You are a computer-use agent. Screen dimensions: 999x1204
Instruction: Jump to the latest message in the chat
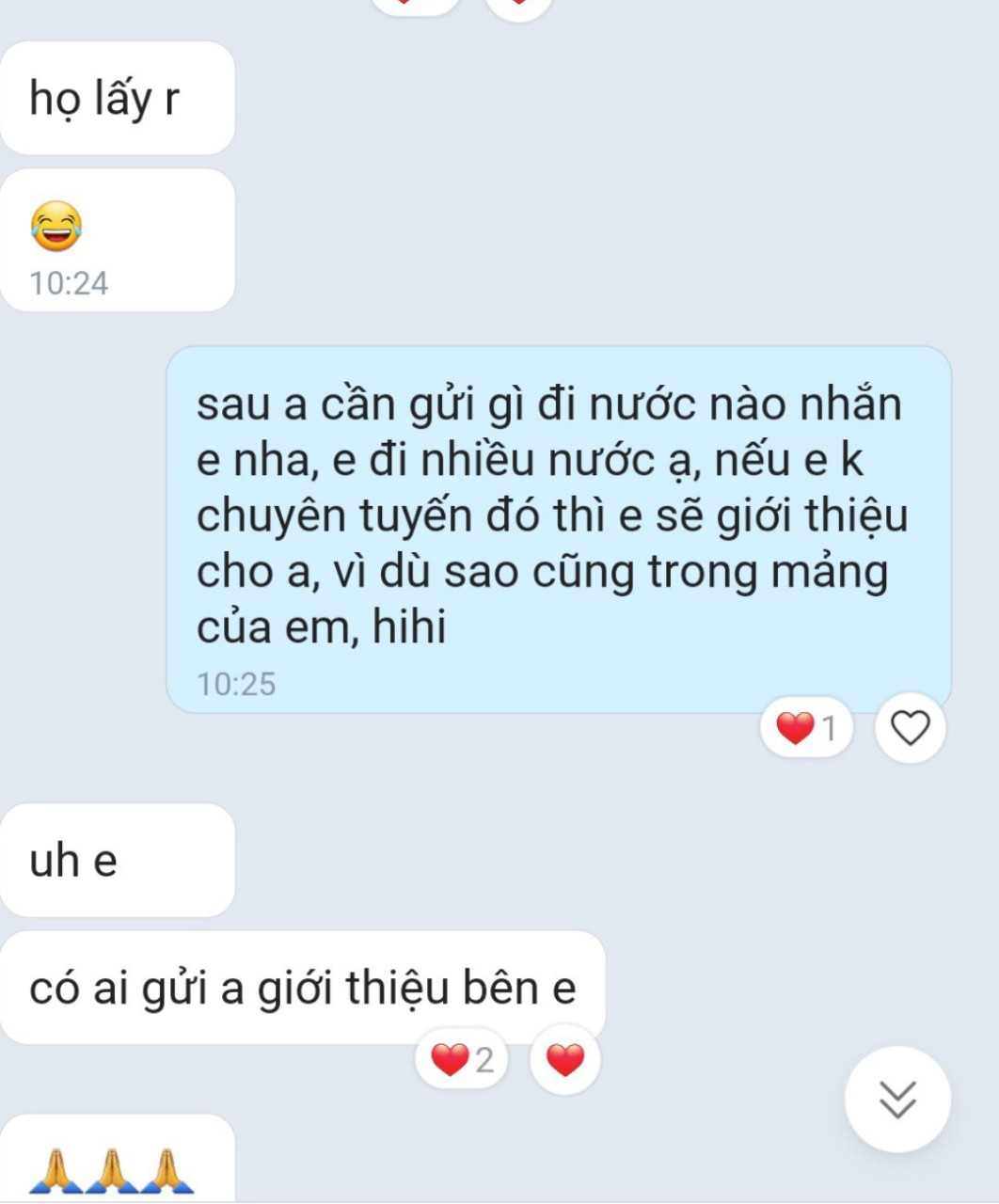tap(897, 1099)
